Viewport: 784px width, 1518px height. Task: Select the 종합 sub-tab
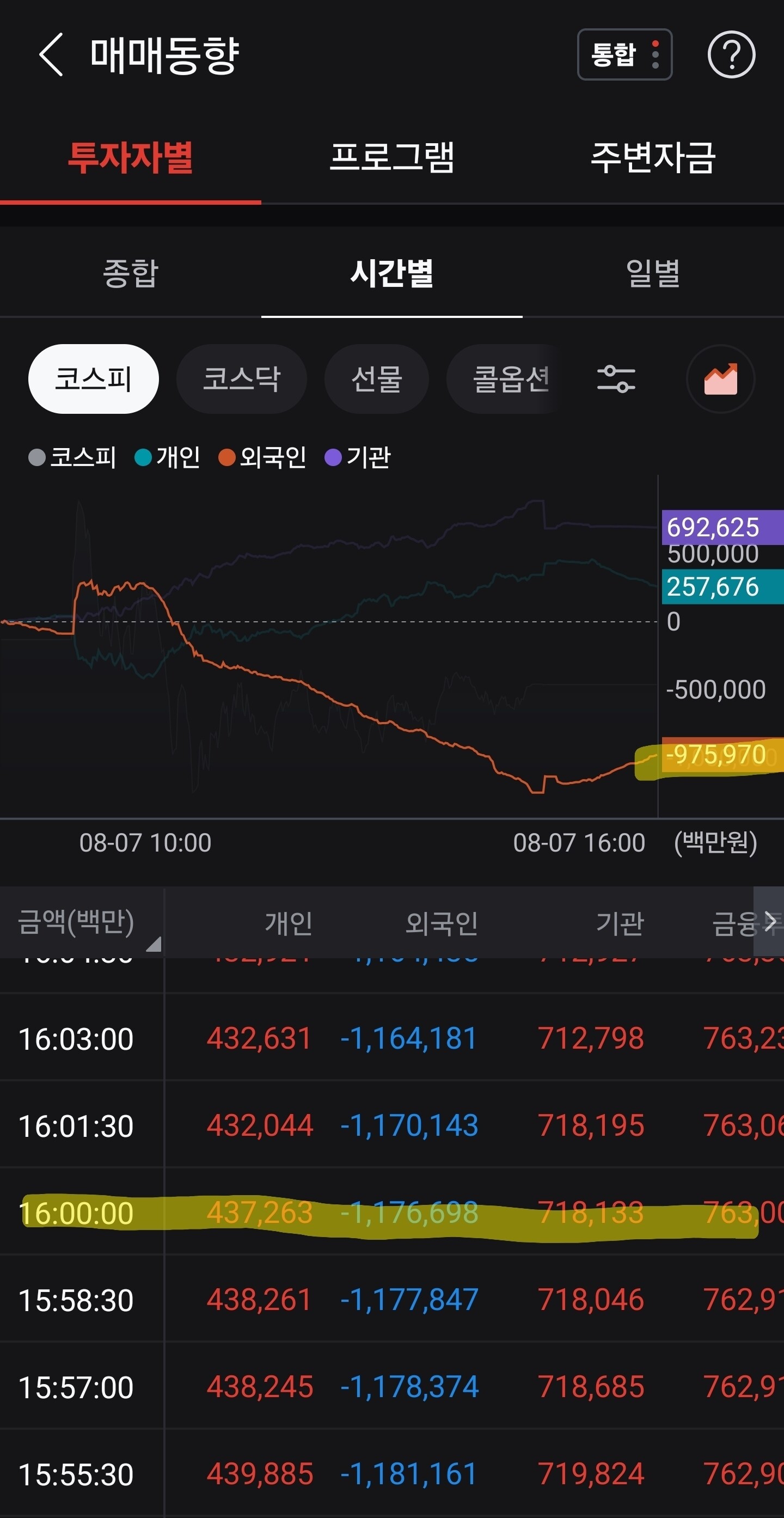click(130, 273)
